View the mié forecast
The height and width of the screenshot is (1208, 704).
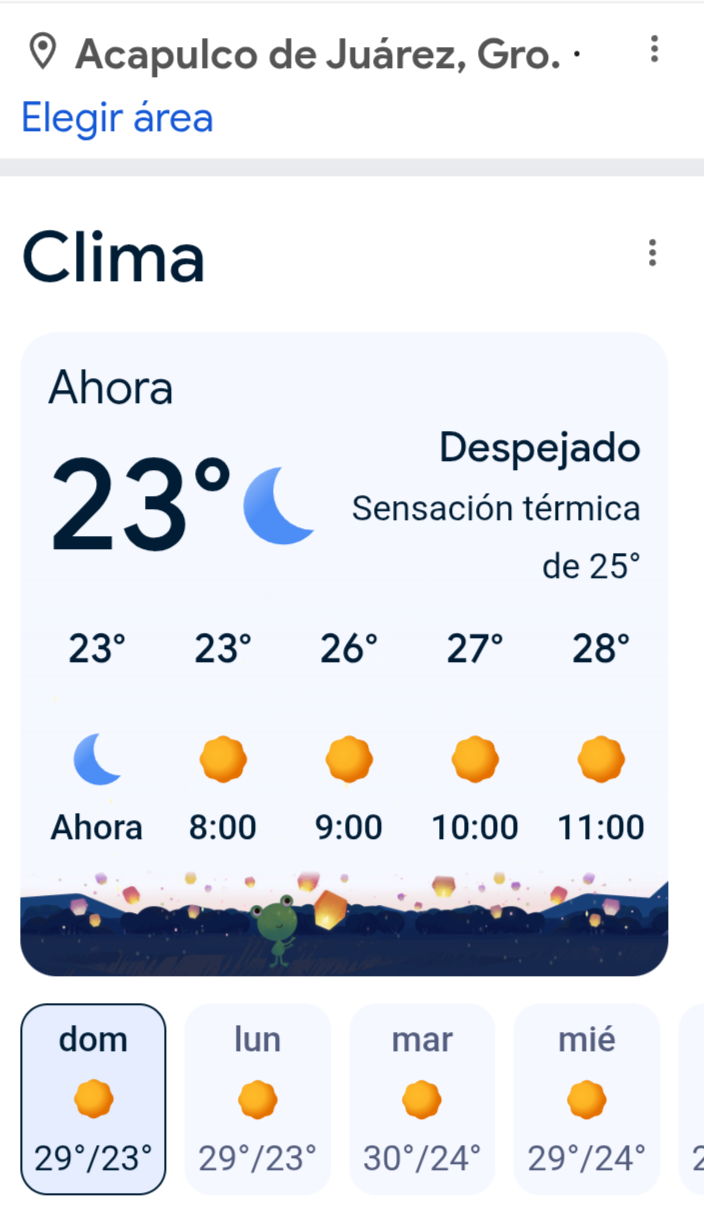(x=586, y=1099)
